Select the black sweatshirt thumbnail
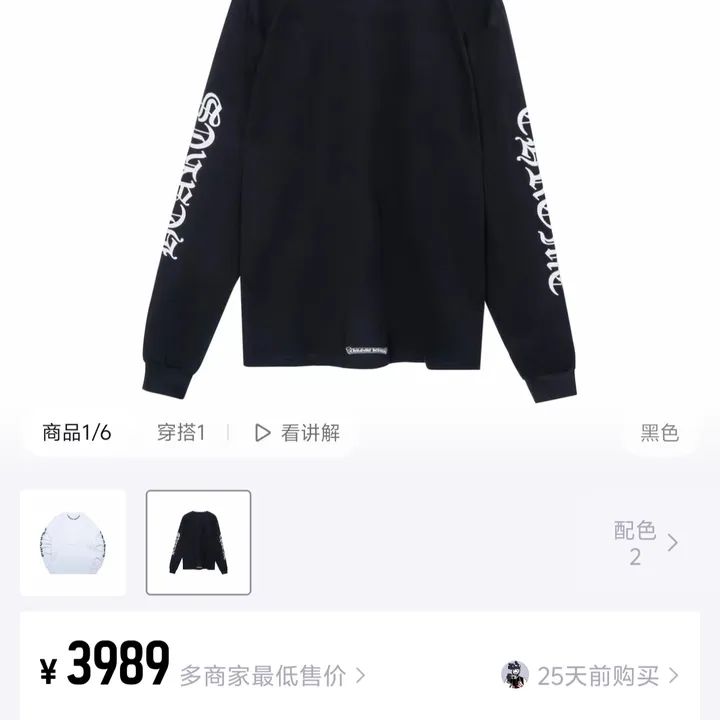 point(198,543)
